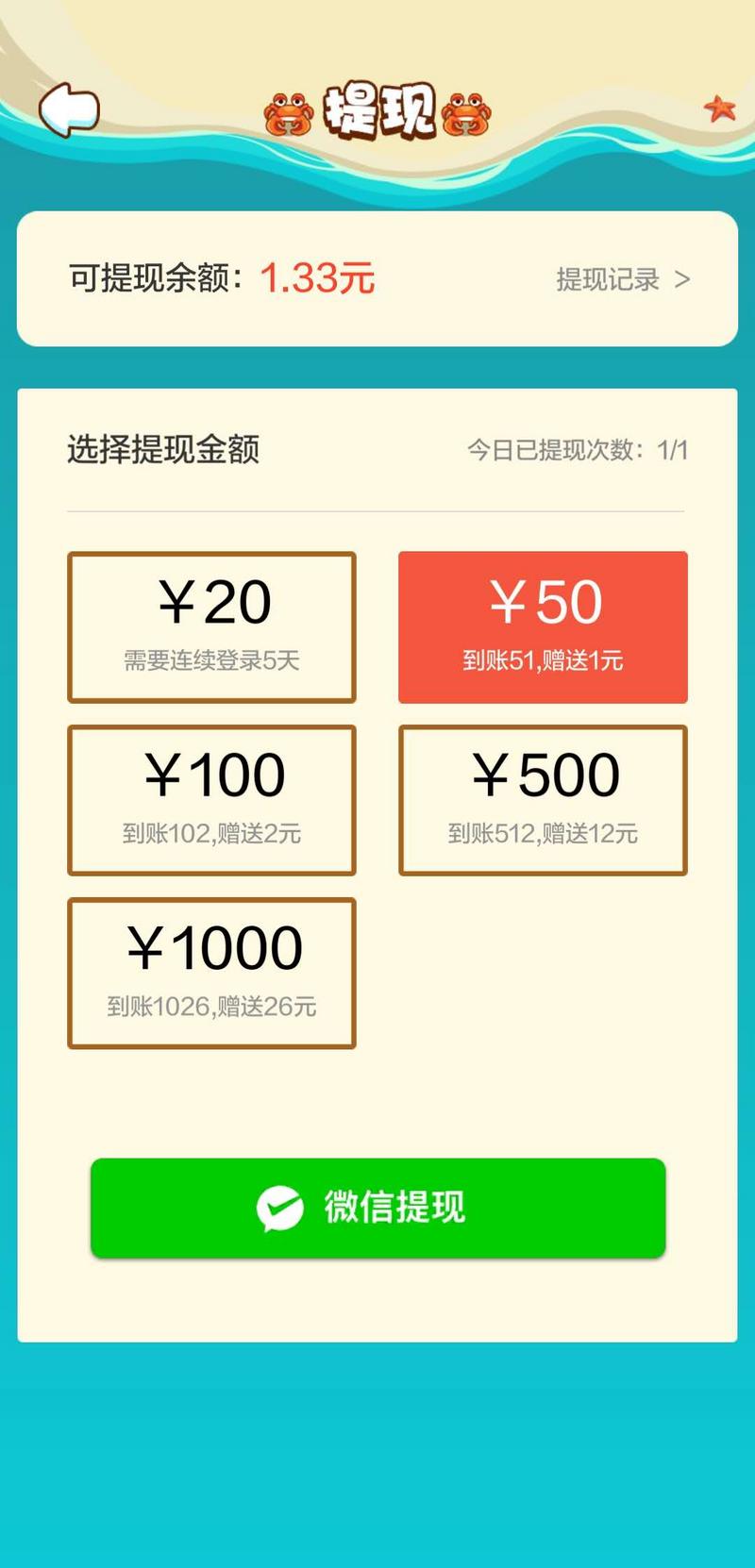Click the red 1.33元 balance amount
This screenshot has width=755, height=1568.
click(x=318, y=278)
